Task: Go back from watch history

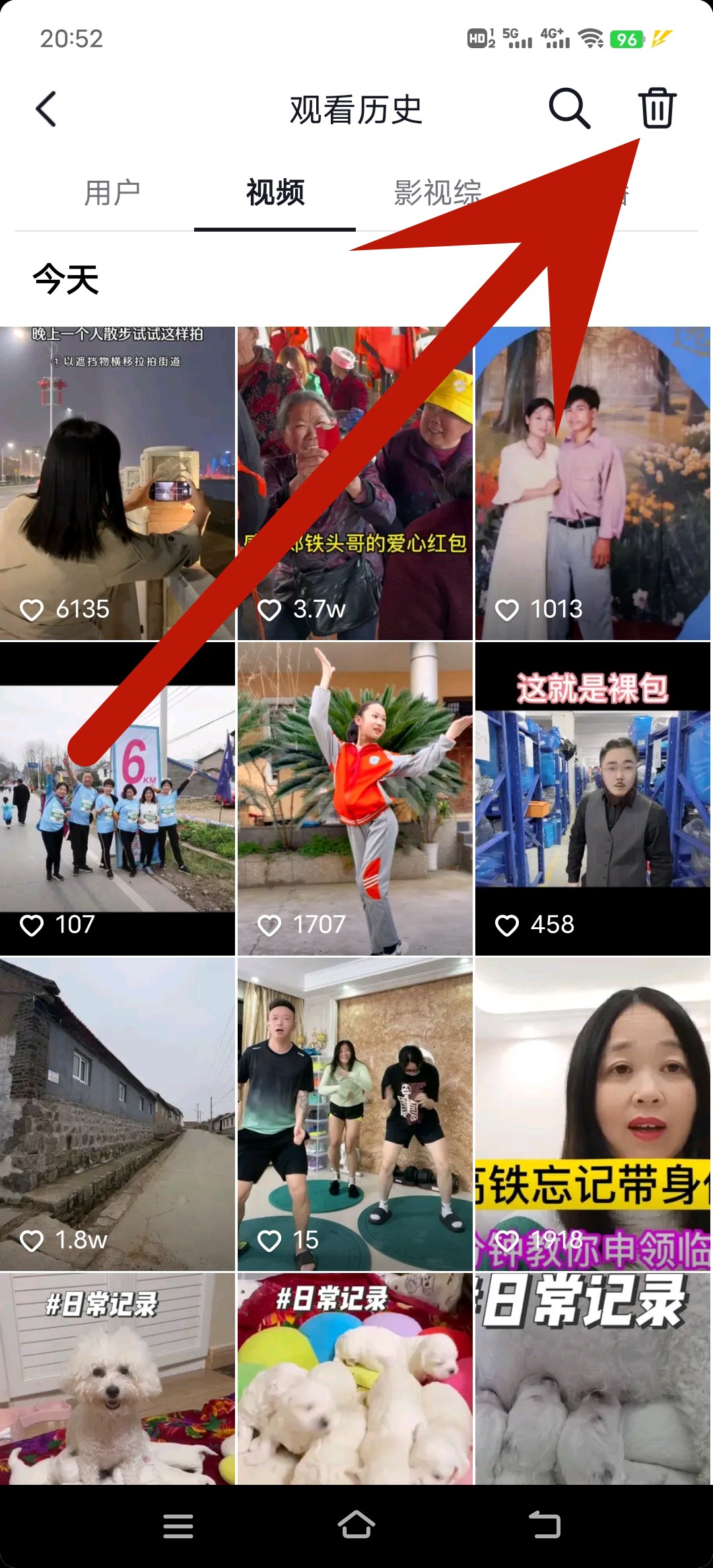Action: pos(46,109)
